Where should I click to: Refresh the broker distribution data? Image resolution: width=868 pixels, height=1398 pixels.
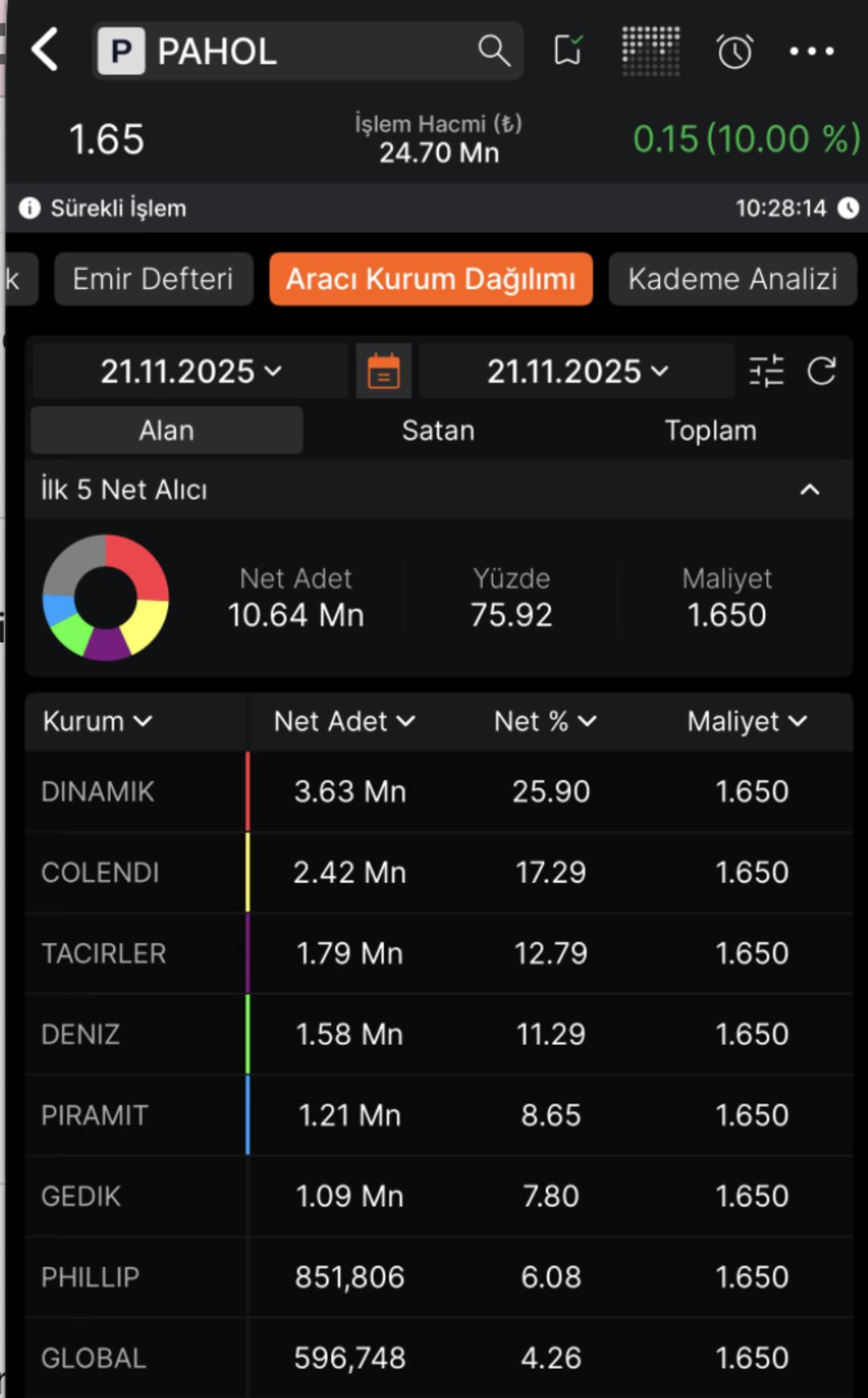coord(822,371)
